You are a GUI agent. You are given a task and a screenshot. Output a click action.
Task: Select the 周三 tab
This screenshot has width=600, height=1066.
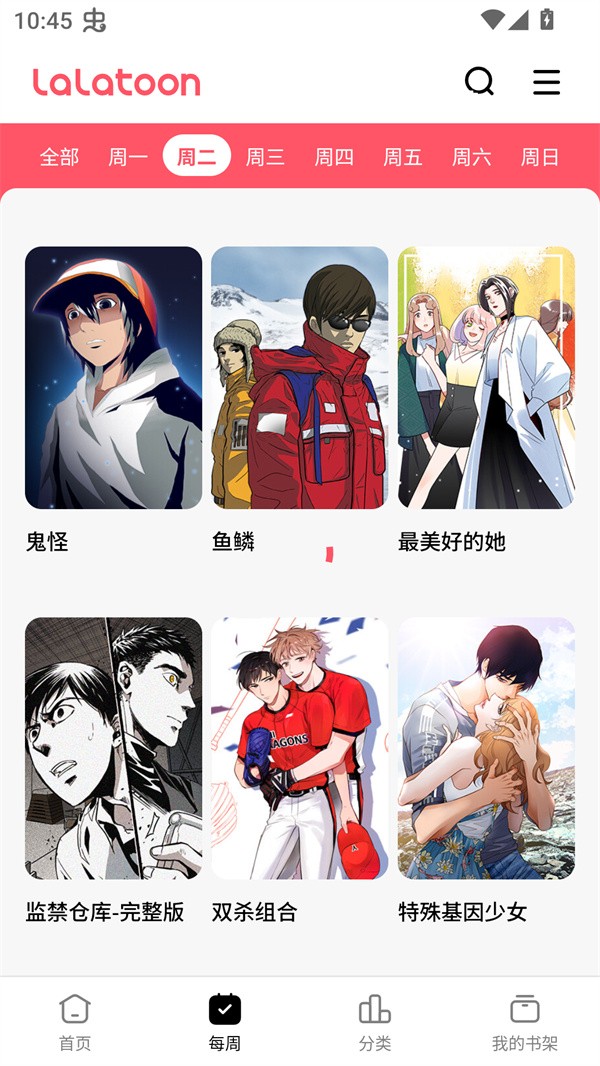tap(265, 157)
